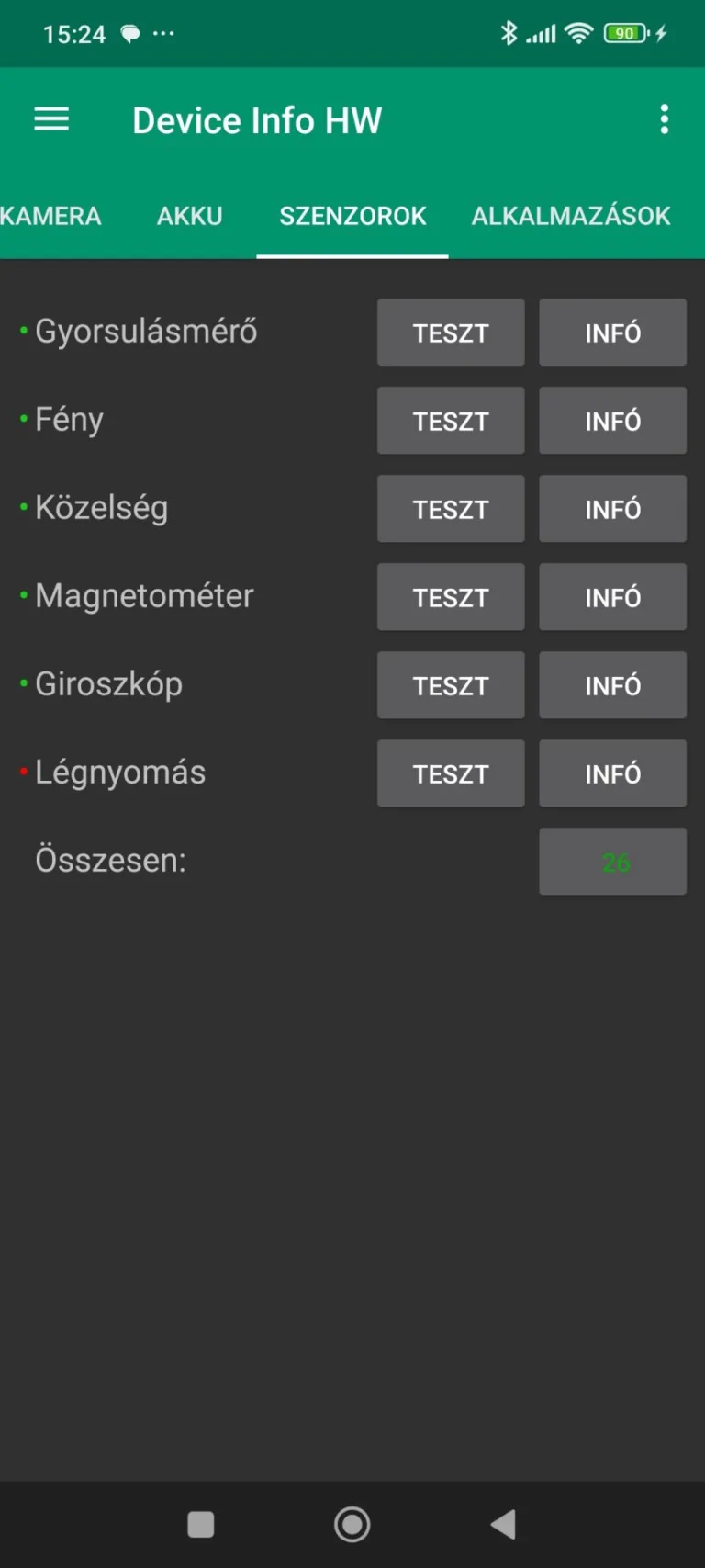Open the Összesen 26 sensors button
The image size is (705, 1568).
pos(612,862)
